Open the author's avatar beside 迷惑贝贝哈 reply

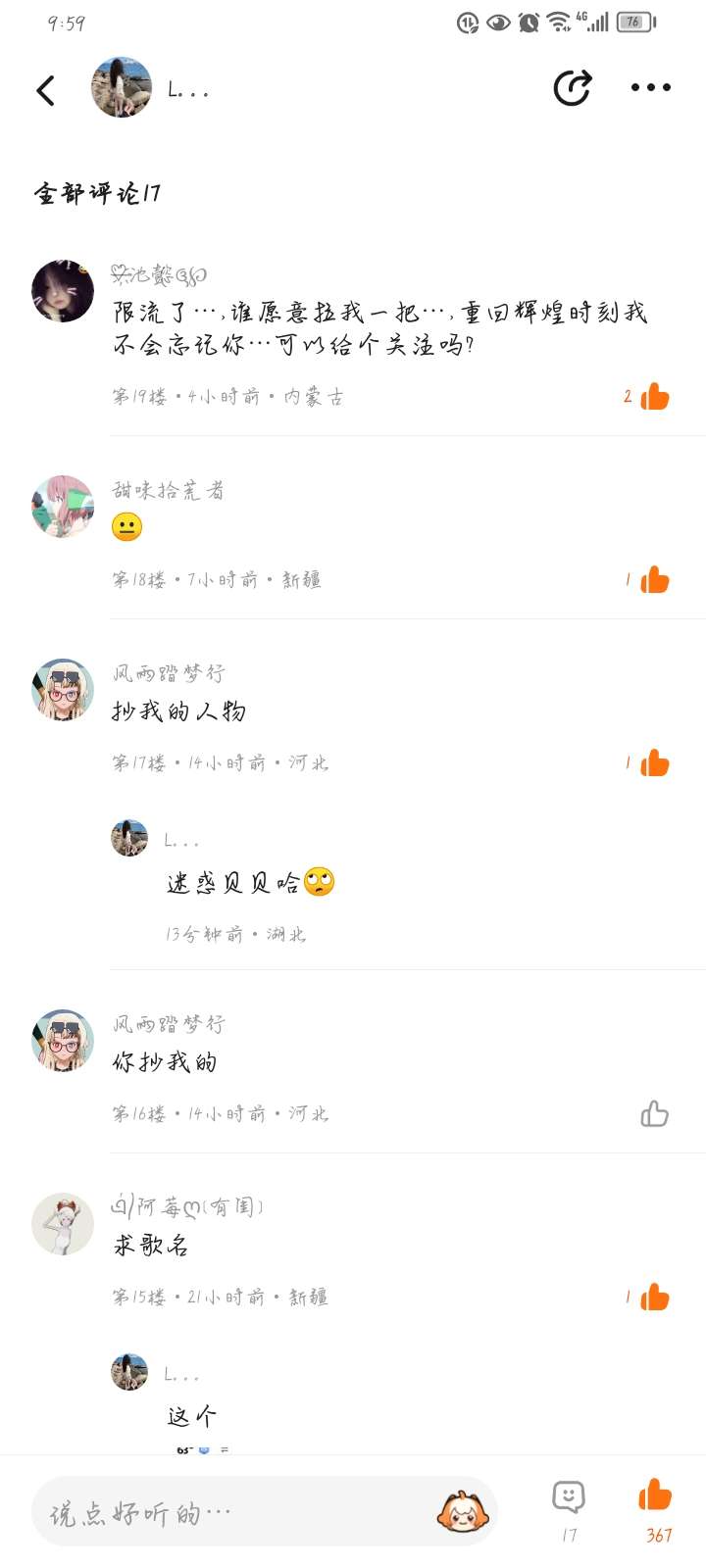(129, 838)
